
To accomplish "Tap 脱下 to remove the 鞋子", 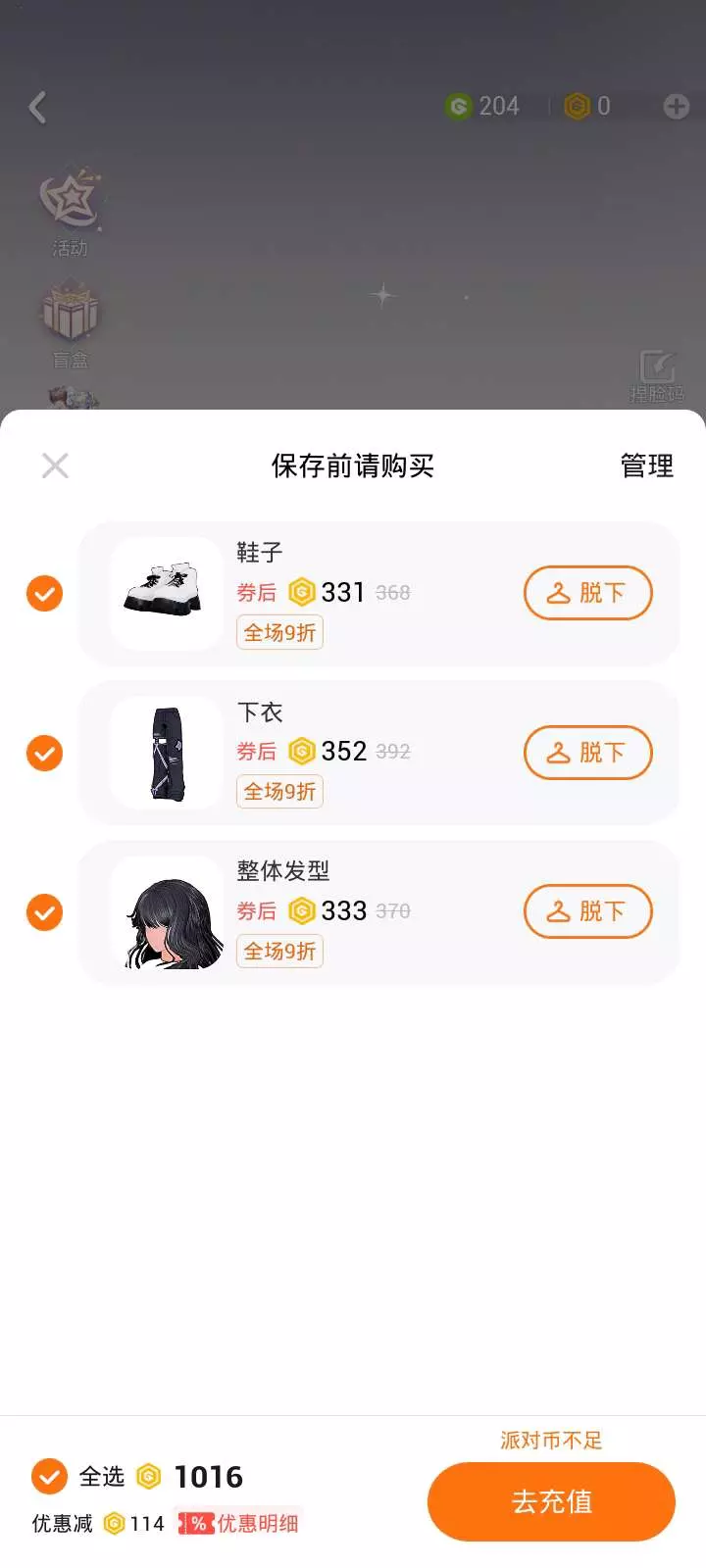I will pyautogui.click(x=587, y=593).
